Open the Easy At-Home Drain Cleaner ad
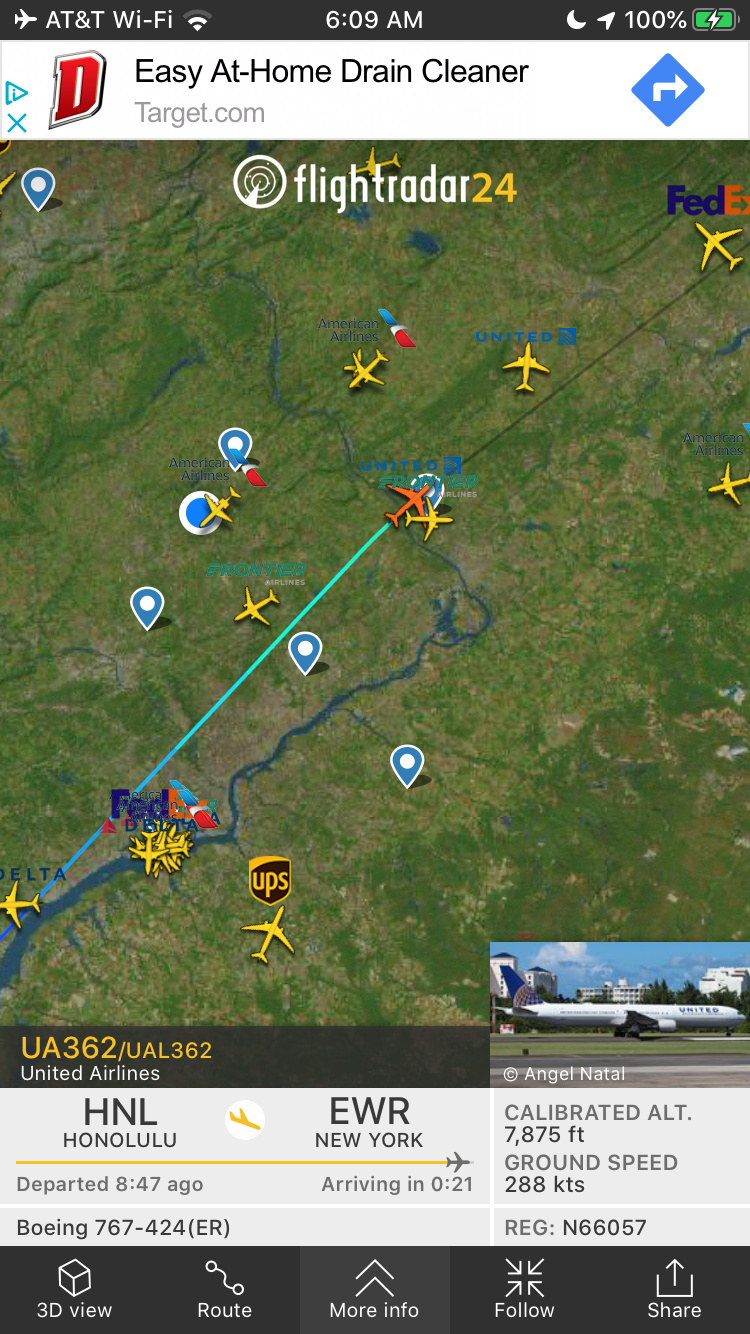 coord(330,90)
